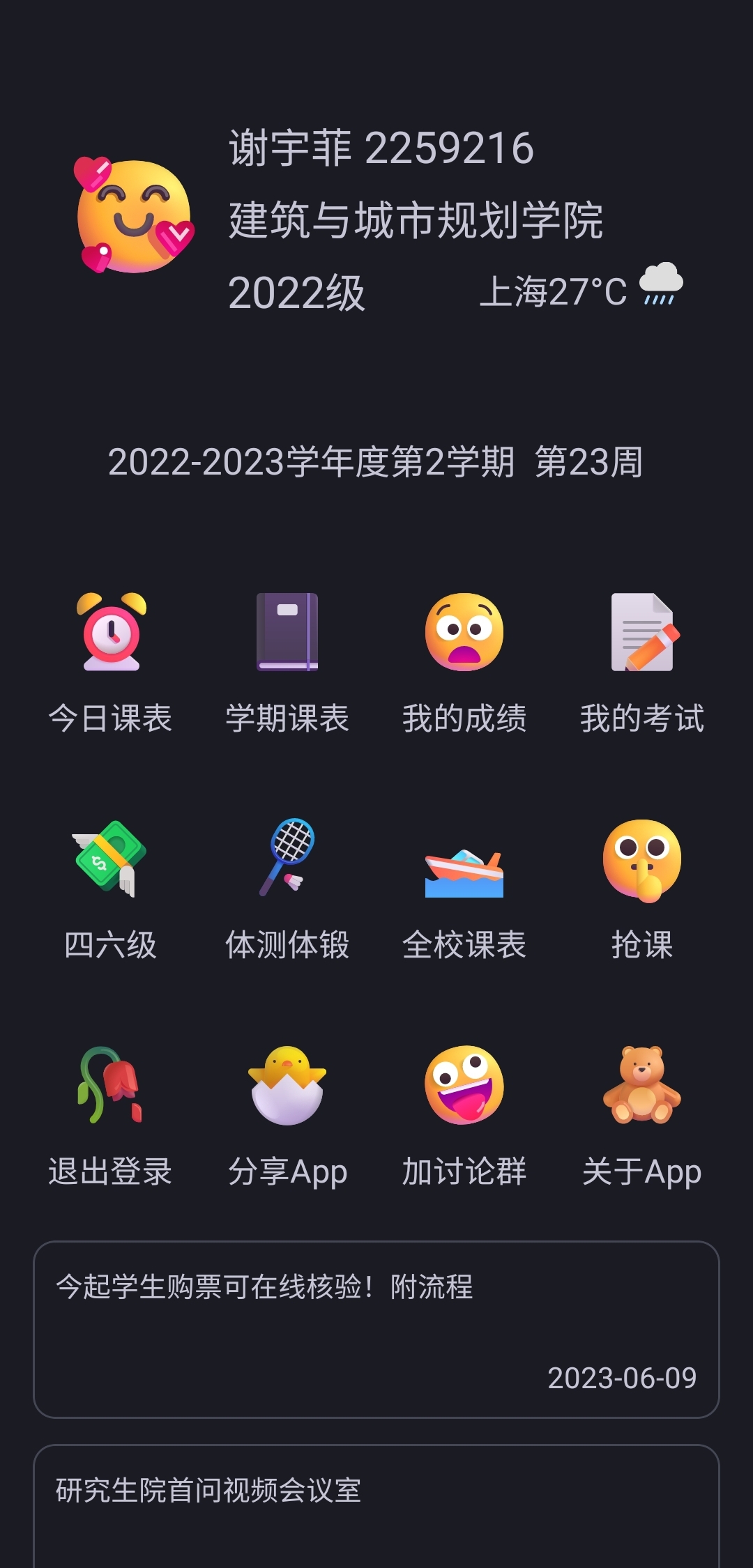The image size is (753, 1568).
Task: Browse 全校课表 school-wide timetable
Action: click(x=464, y=889)
